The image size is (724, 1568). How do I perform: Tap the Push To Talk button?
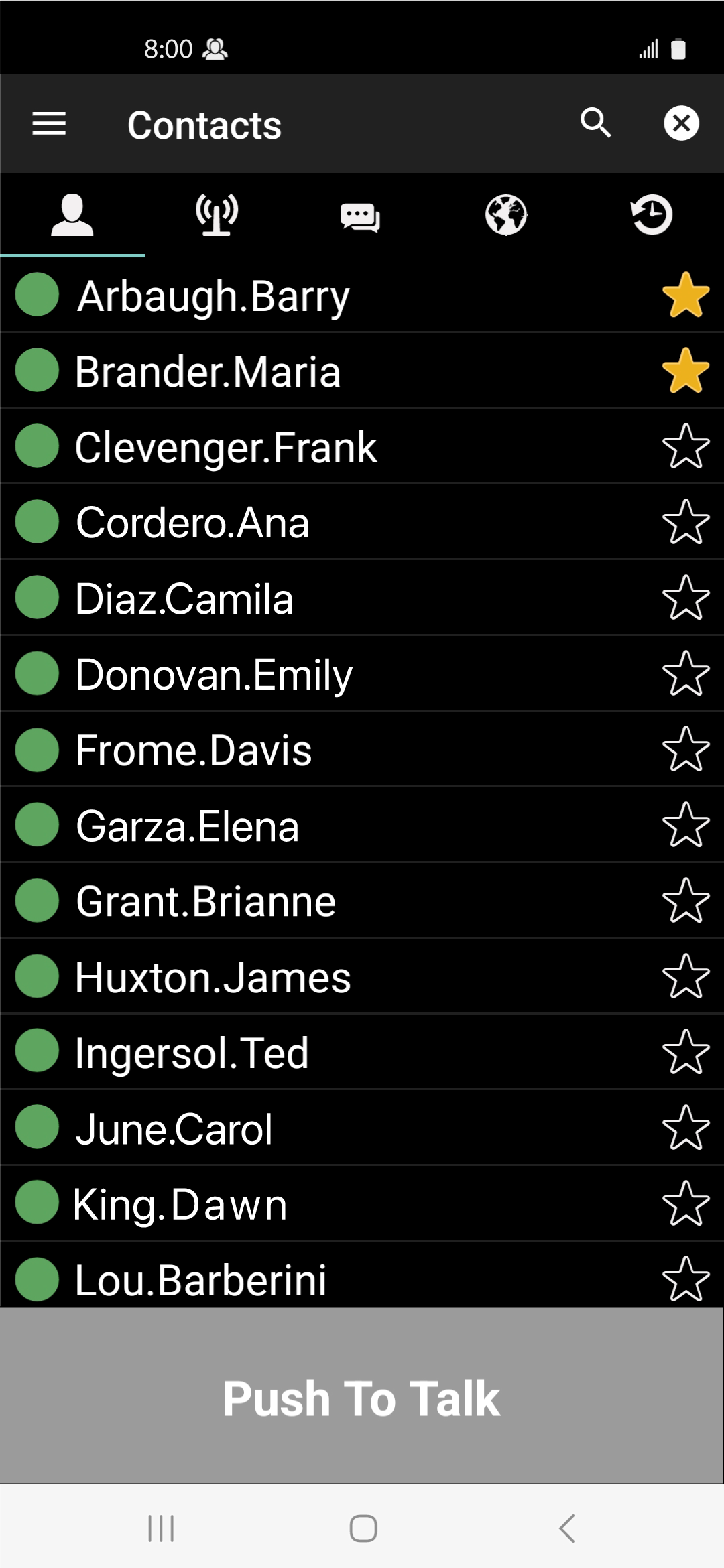[x=362, y=1396]
